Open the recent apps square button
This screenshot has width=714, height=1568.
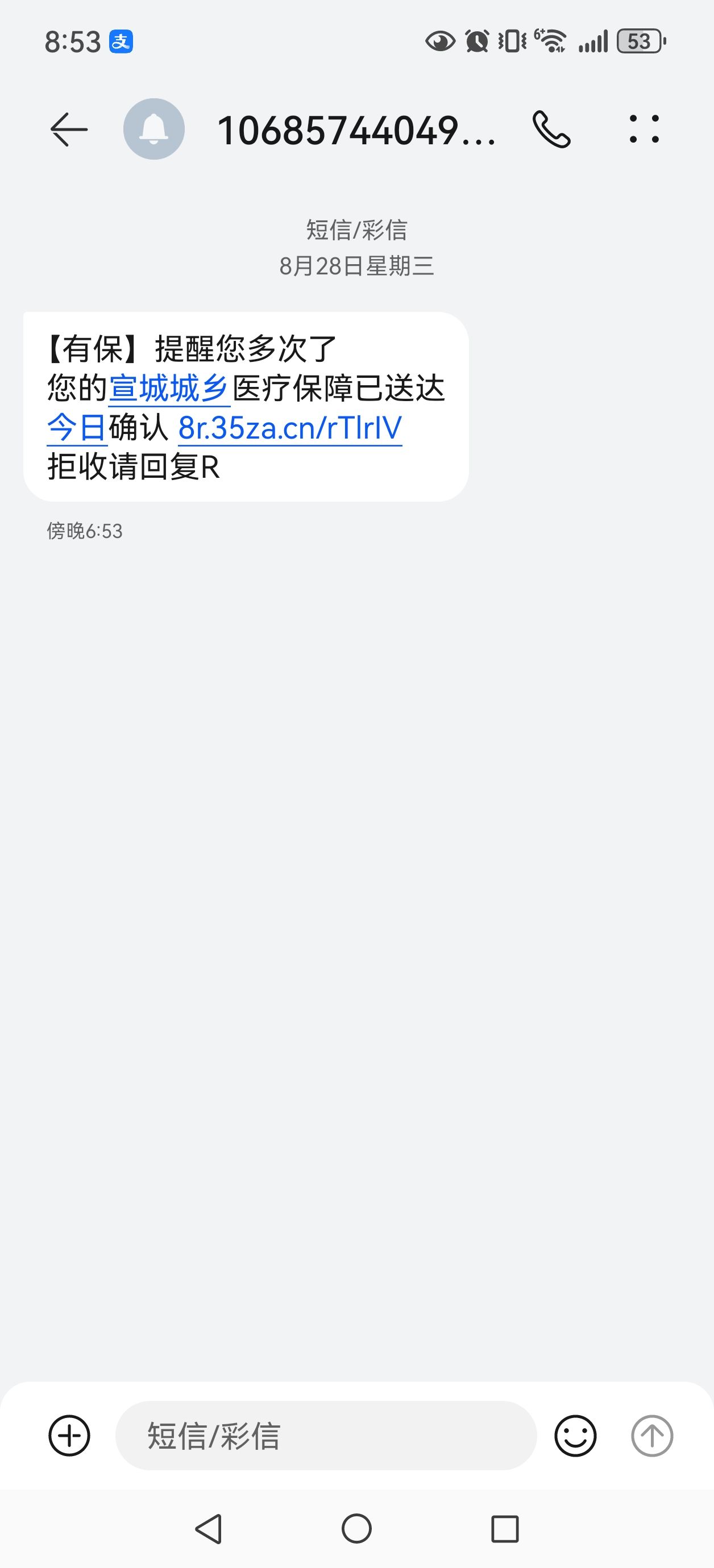tap(505, 1528)
